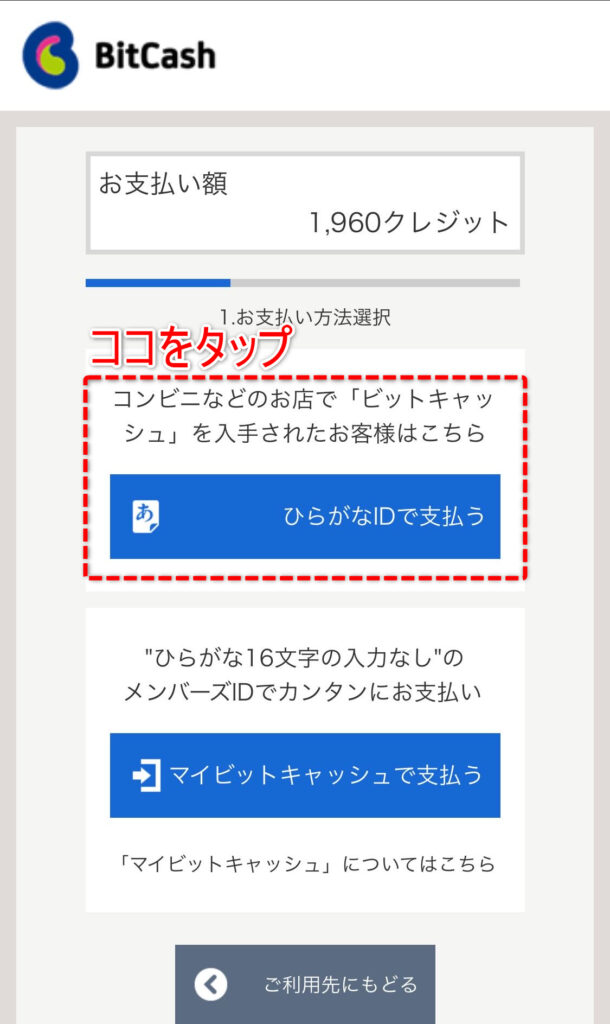Return via ご利用先にもどる button
The image size is (610, 1024).
[305, 984]
